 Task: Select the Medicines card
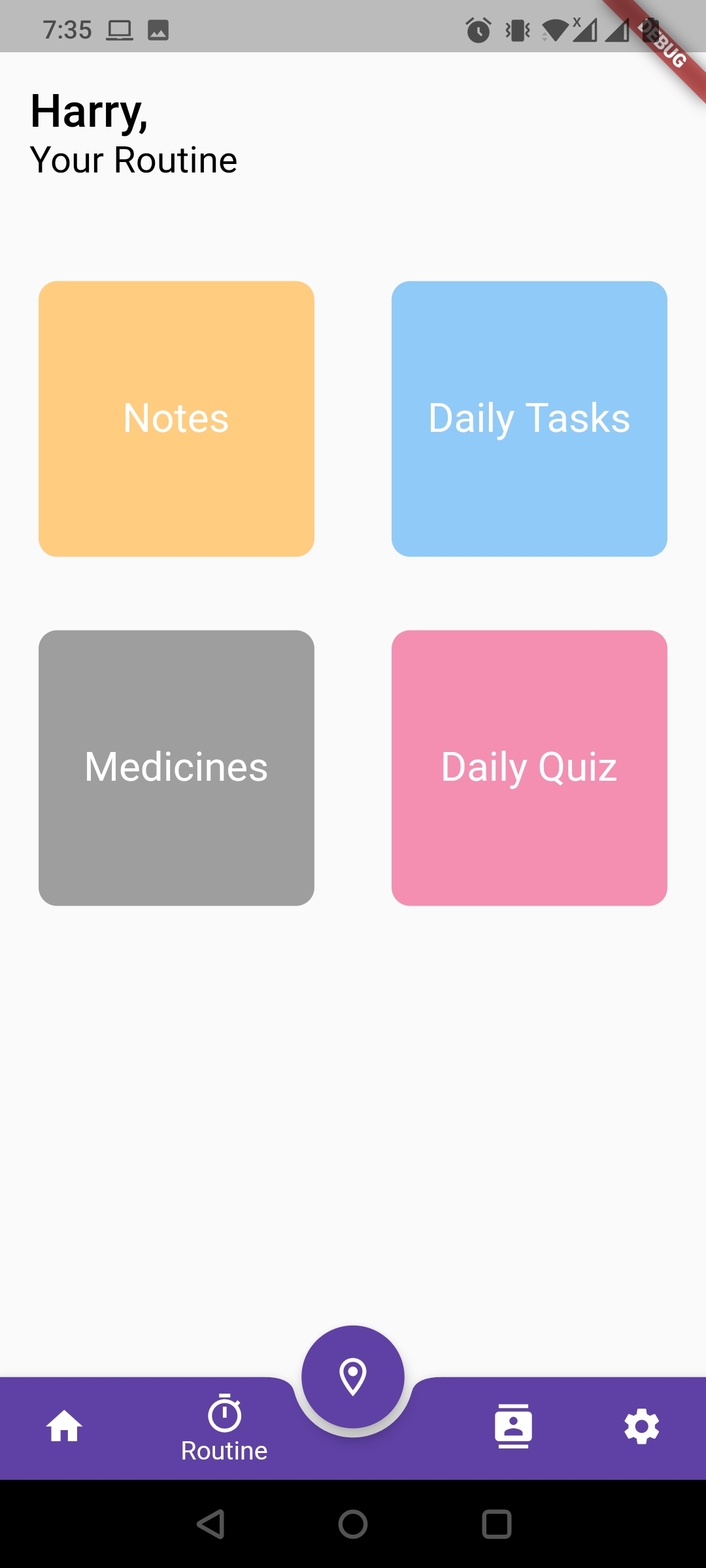[x=176, y=768]
